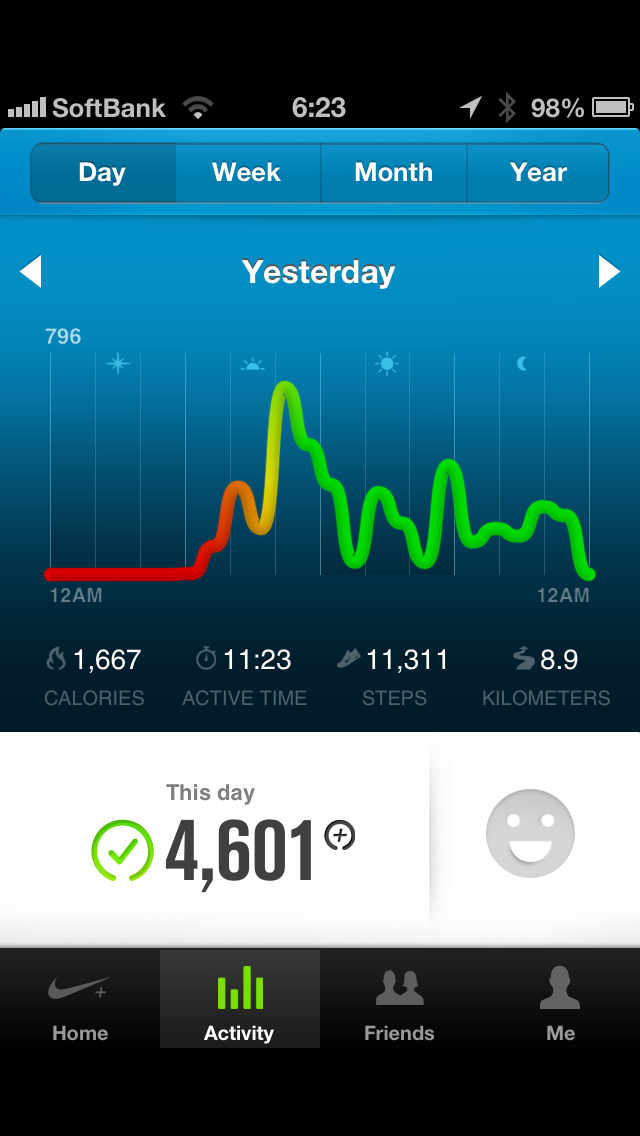Image resolution: width=640 pixels, height=1136 pixels.
Task: Open the Home tab
Action: click(80, 1000)
